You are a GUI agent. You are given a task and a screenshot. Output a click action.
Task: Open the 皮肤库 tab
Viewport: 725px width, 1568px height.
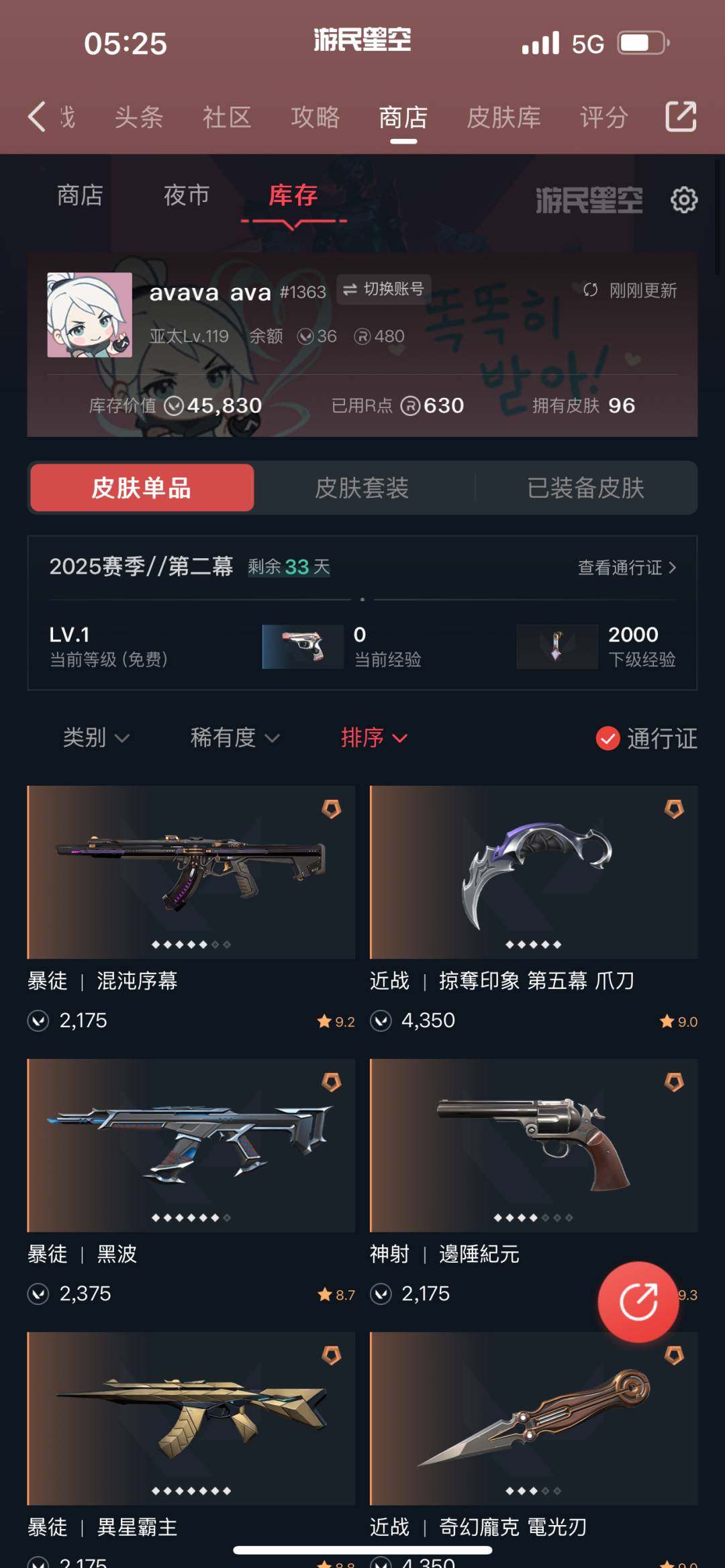(x=503, y=117)
